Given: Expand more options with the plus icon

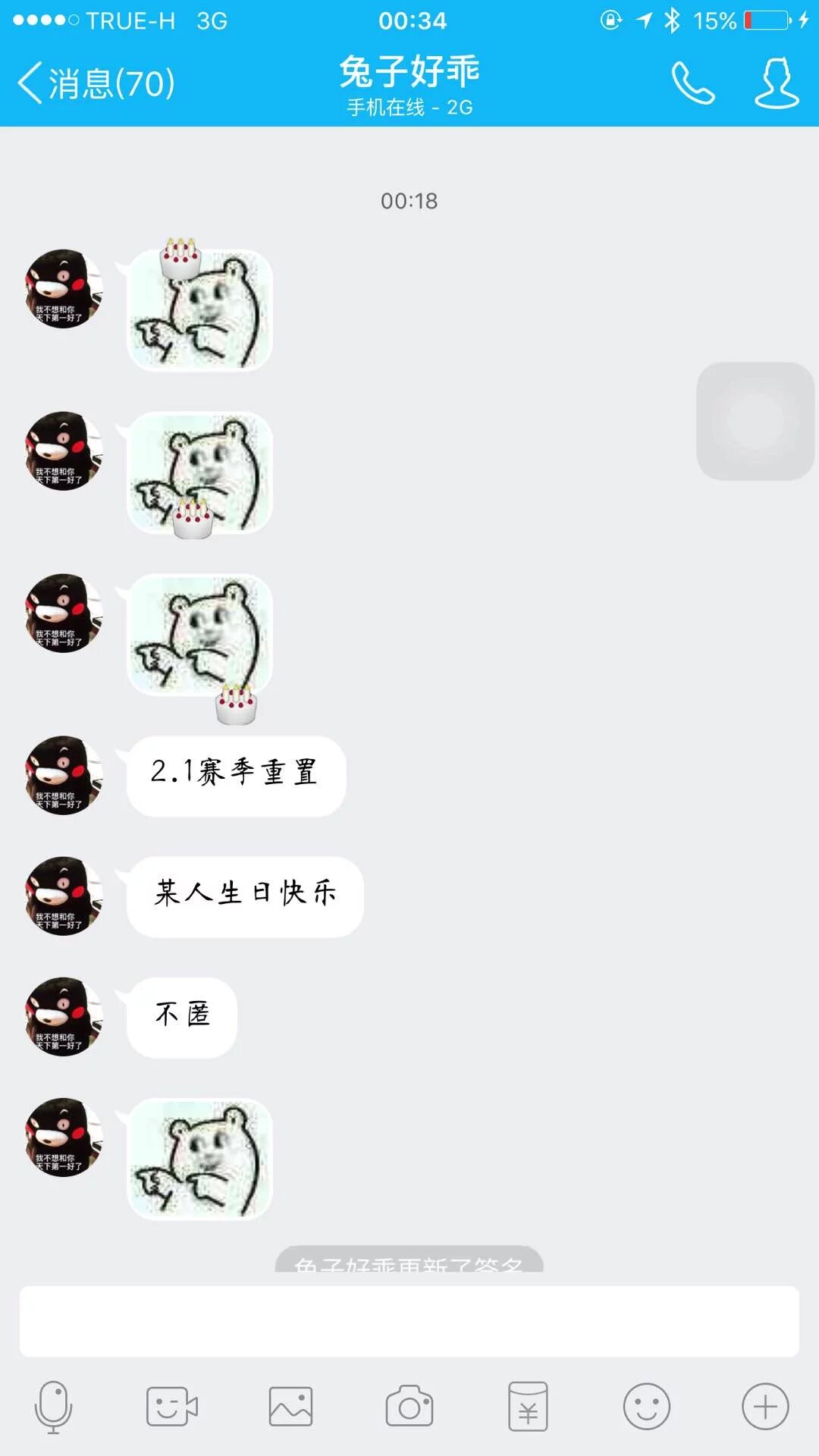Looking at the screenshot, I should pyautogui.click(x=765, y=1407).
